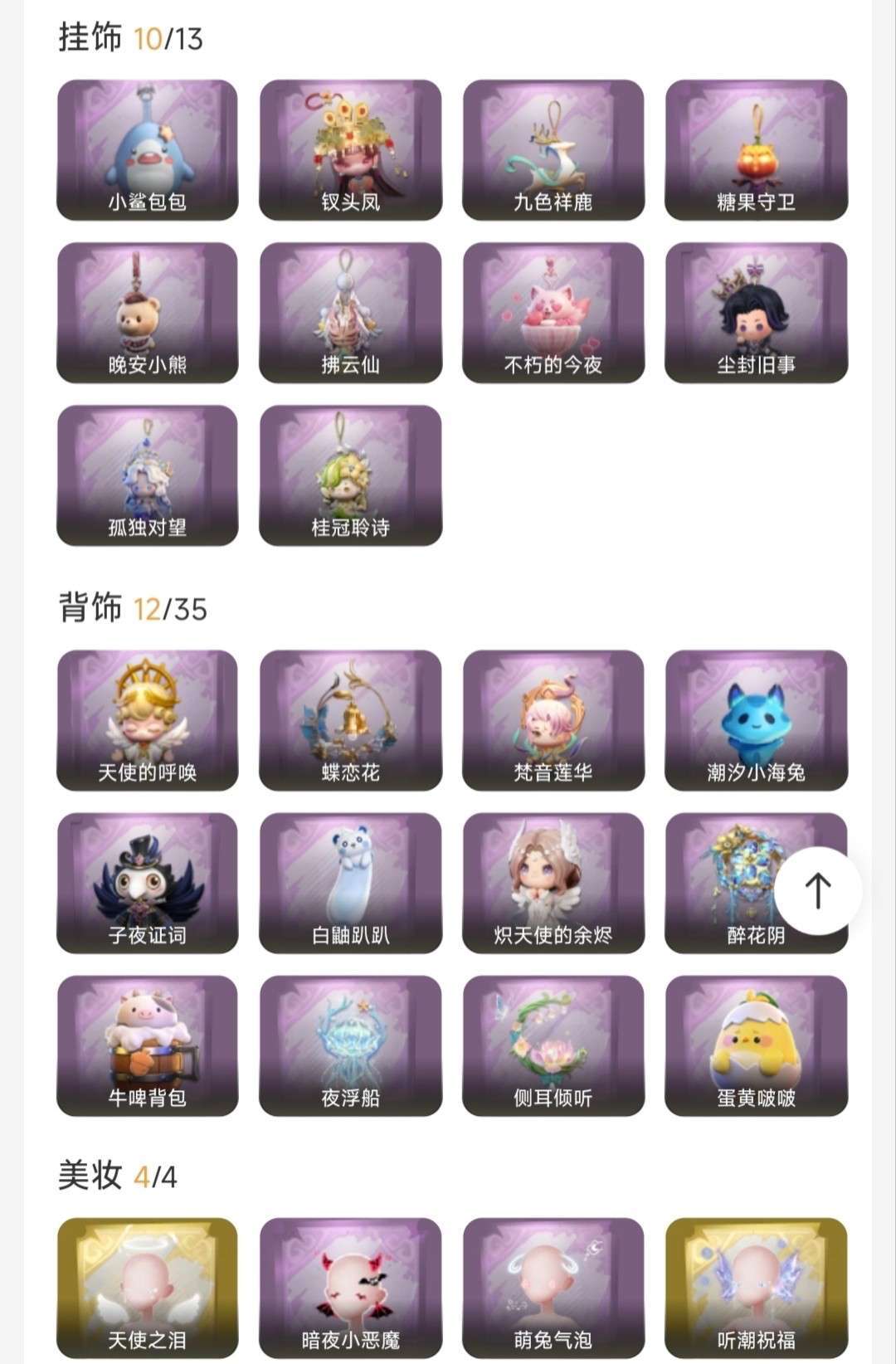Open the 糖果守卫 pumpkin pendant
This screenshot has height=1364, width=896.
[756, 150]
